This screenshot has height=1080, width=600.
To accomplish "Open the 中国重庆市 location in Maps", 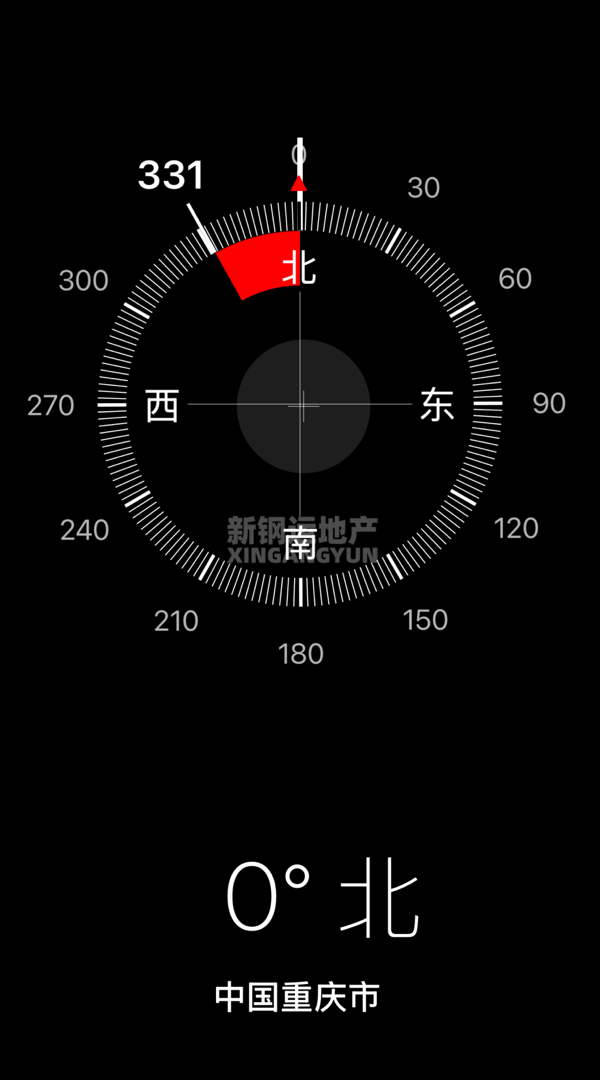I will click(298, 997).
